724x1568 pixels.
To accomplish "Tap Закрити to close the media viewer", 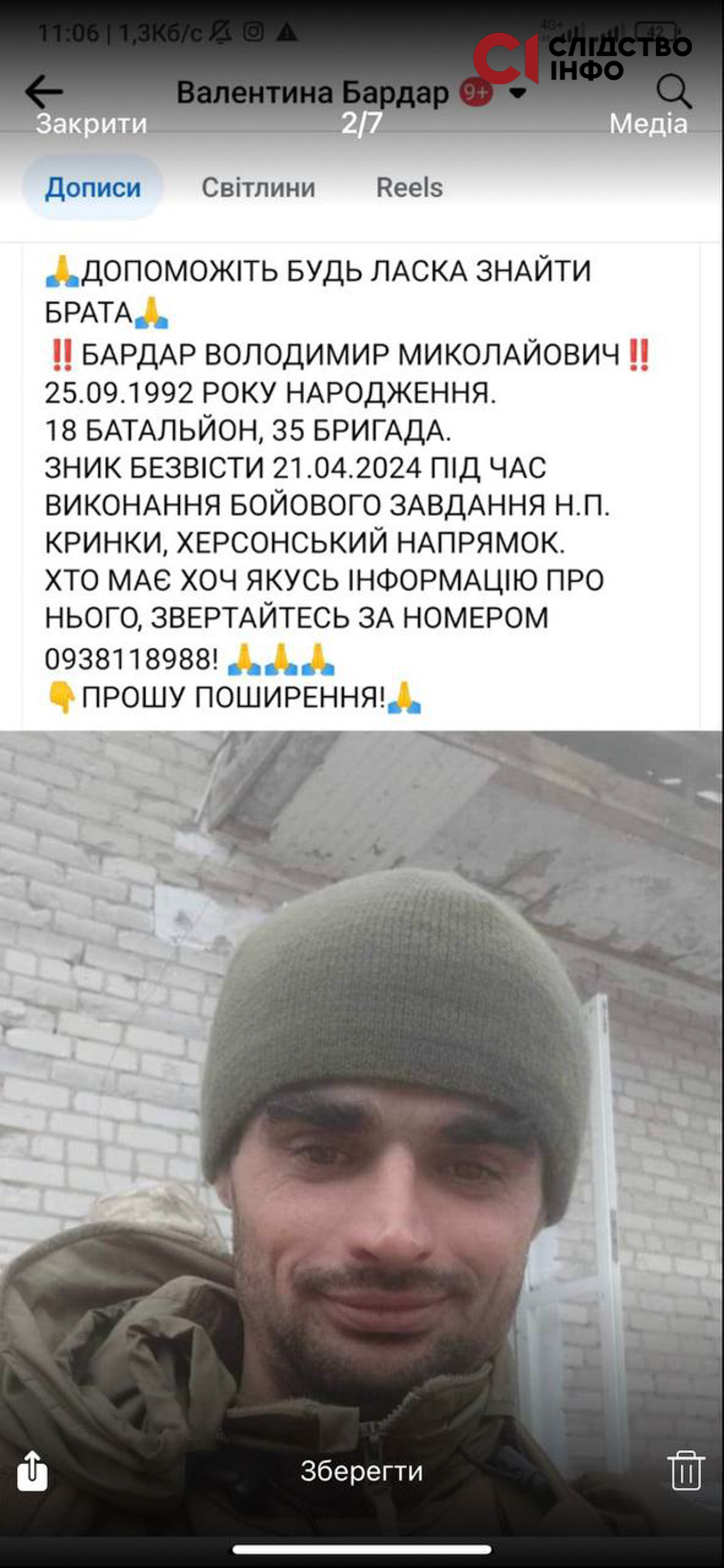I will click(x=90, y=123).
